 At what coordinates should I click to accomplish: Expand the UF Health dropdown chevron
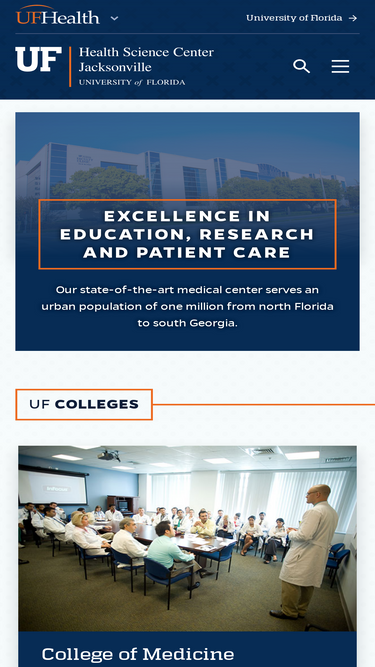point(114,18)
